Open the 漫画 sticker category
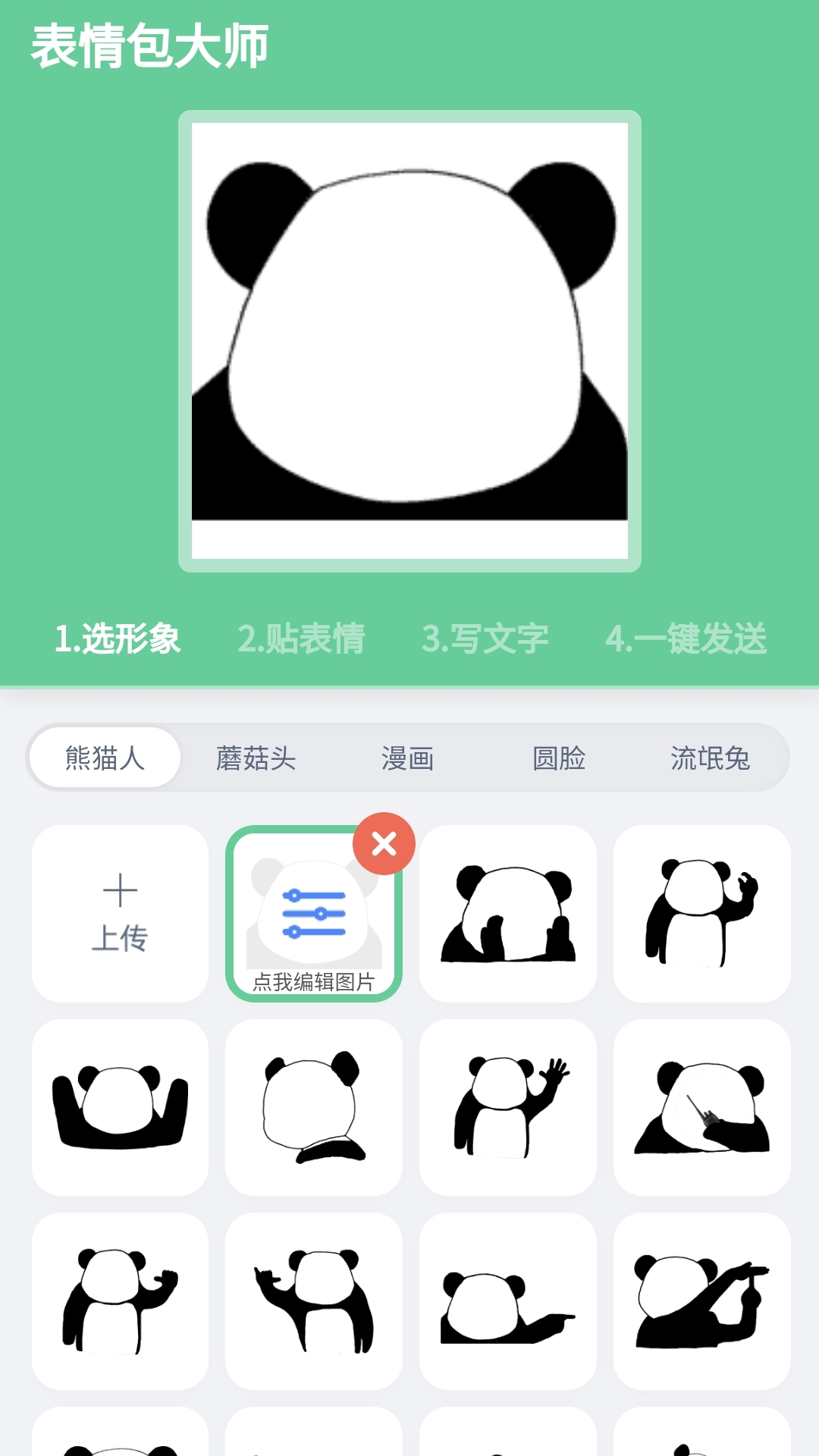The image size is (819, 1456). (x=407, y=758)
